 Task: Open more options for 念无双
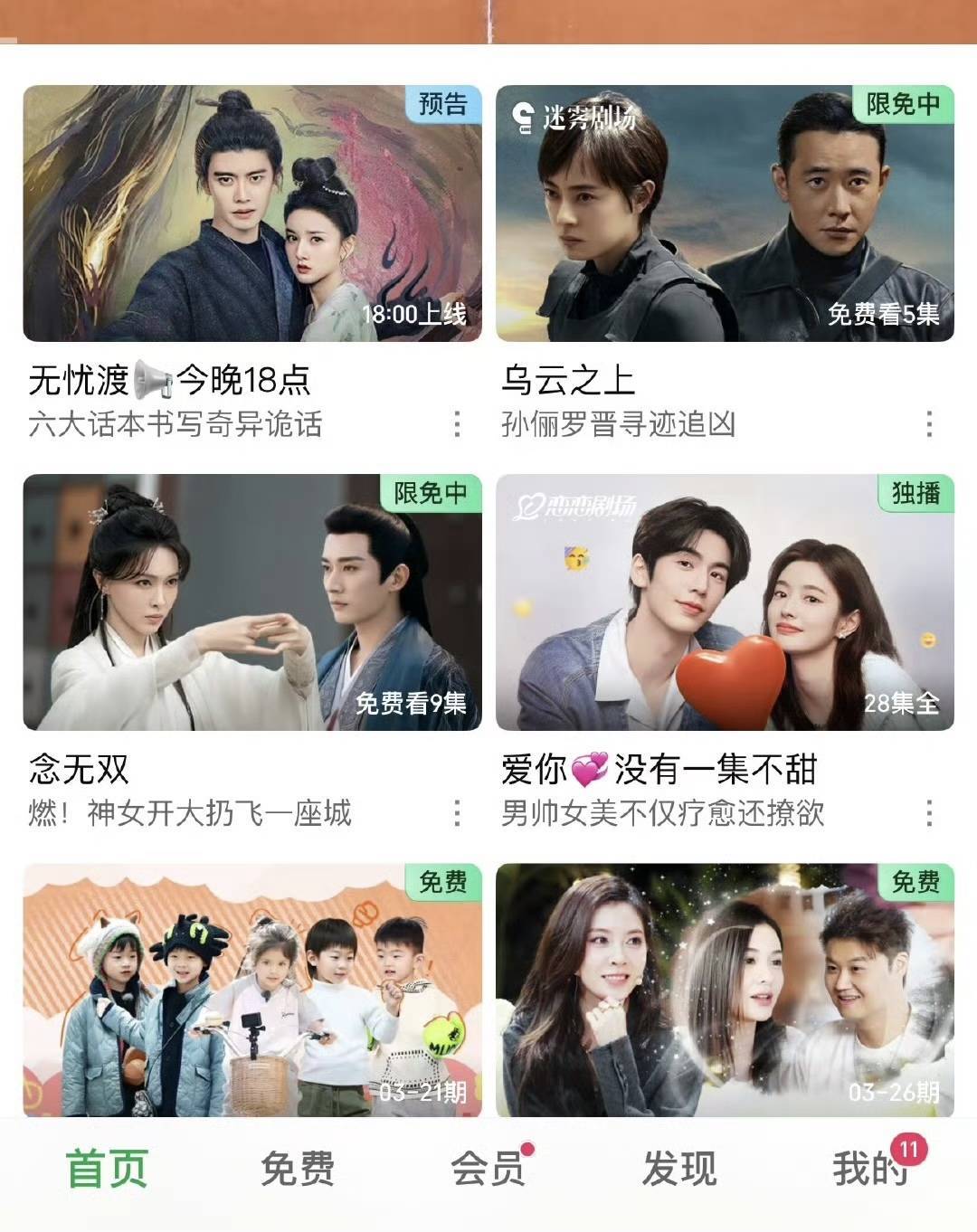[x=457, y=813]
